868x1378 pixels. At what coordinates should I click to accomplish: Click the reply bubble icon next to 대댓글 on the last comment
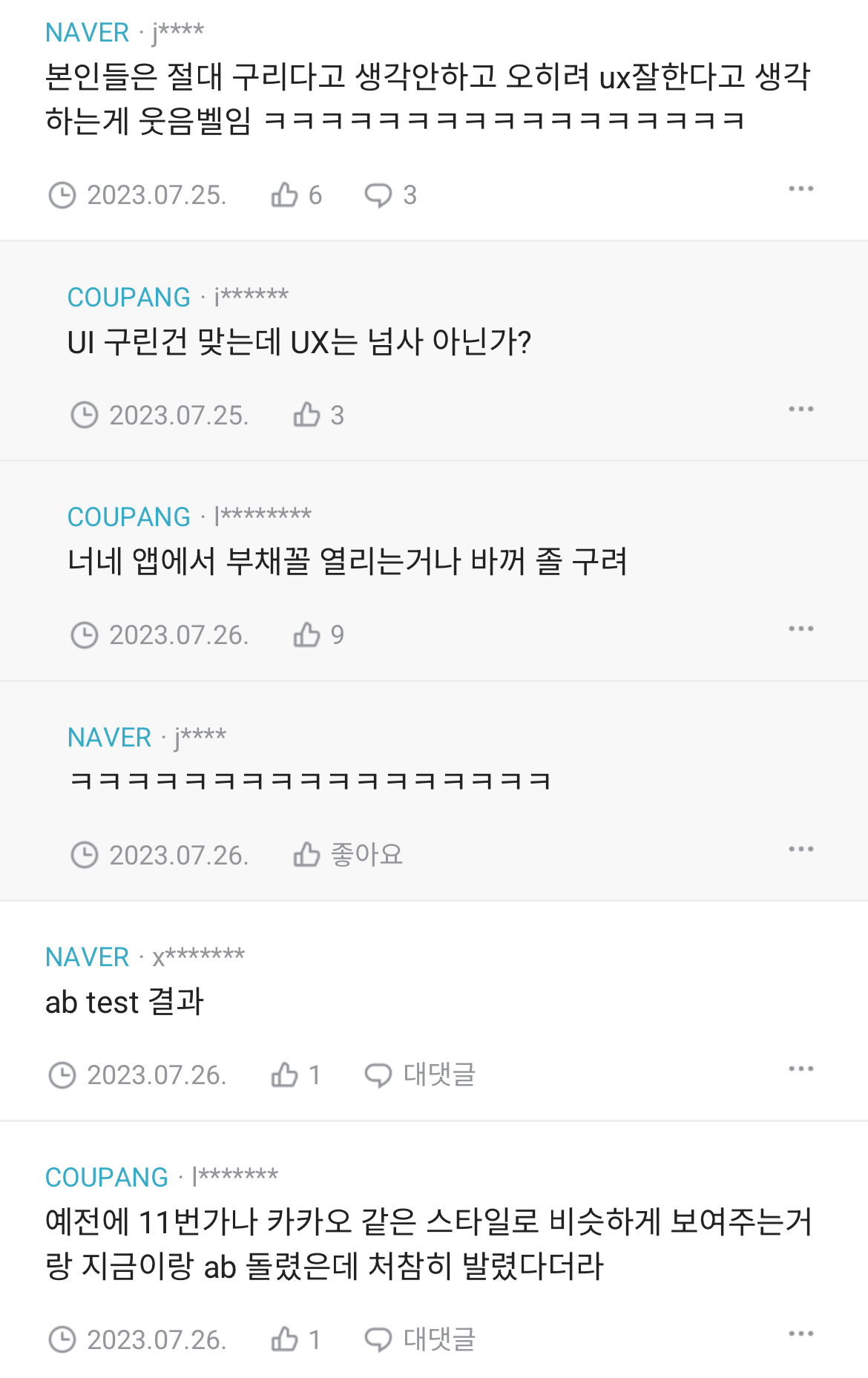point(380,1338)
